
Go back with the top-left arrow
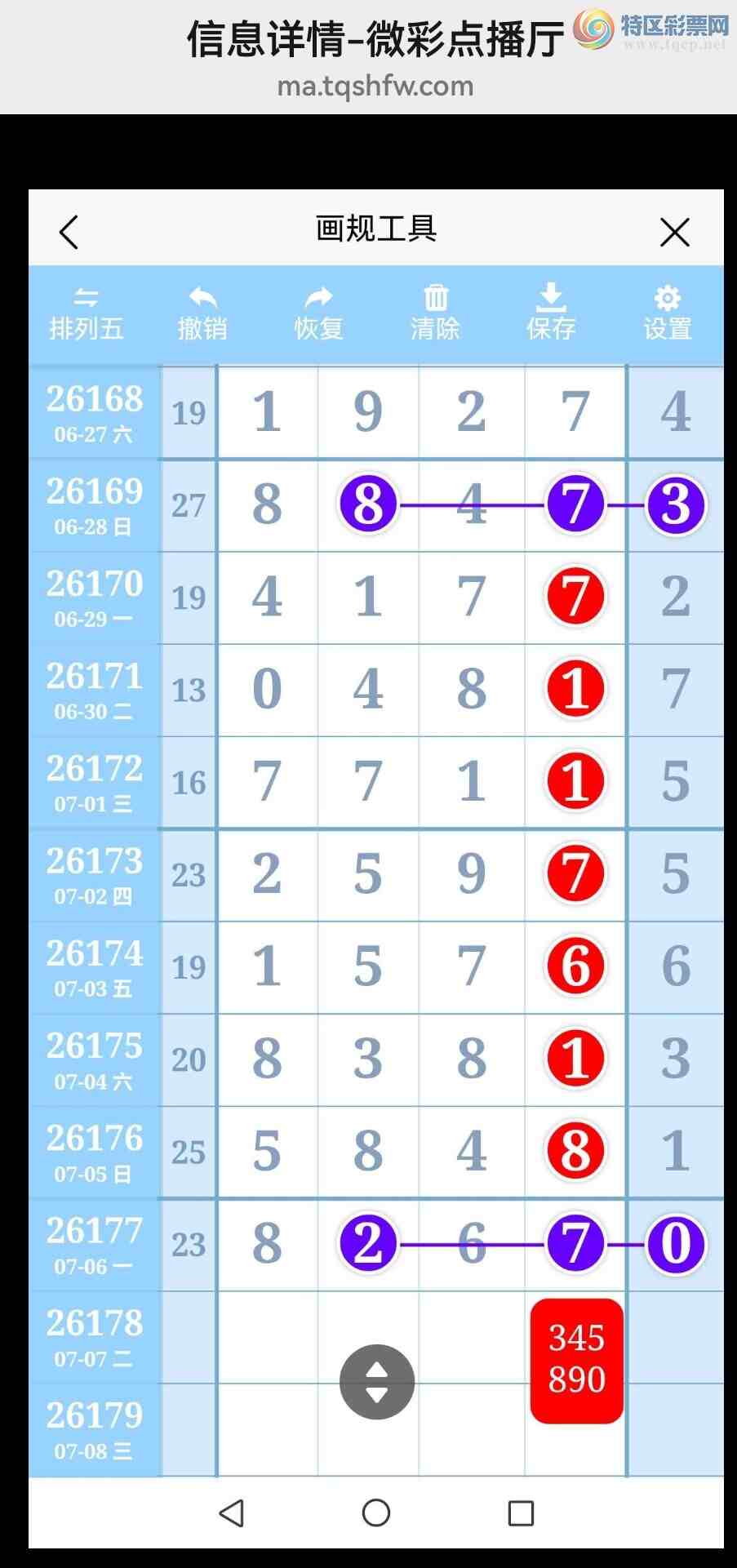pos(69,233)
